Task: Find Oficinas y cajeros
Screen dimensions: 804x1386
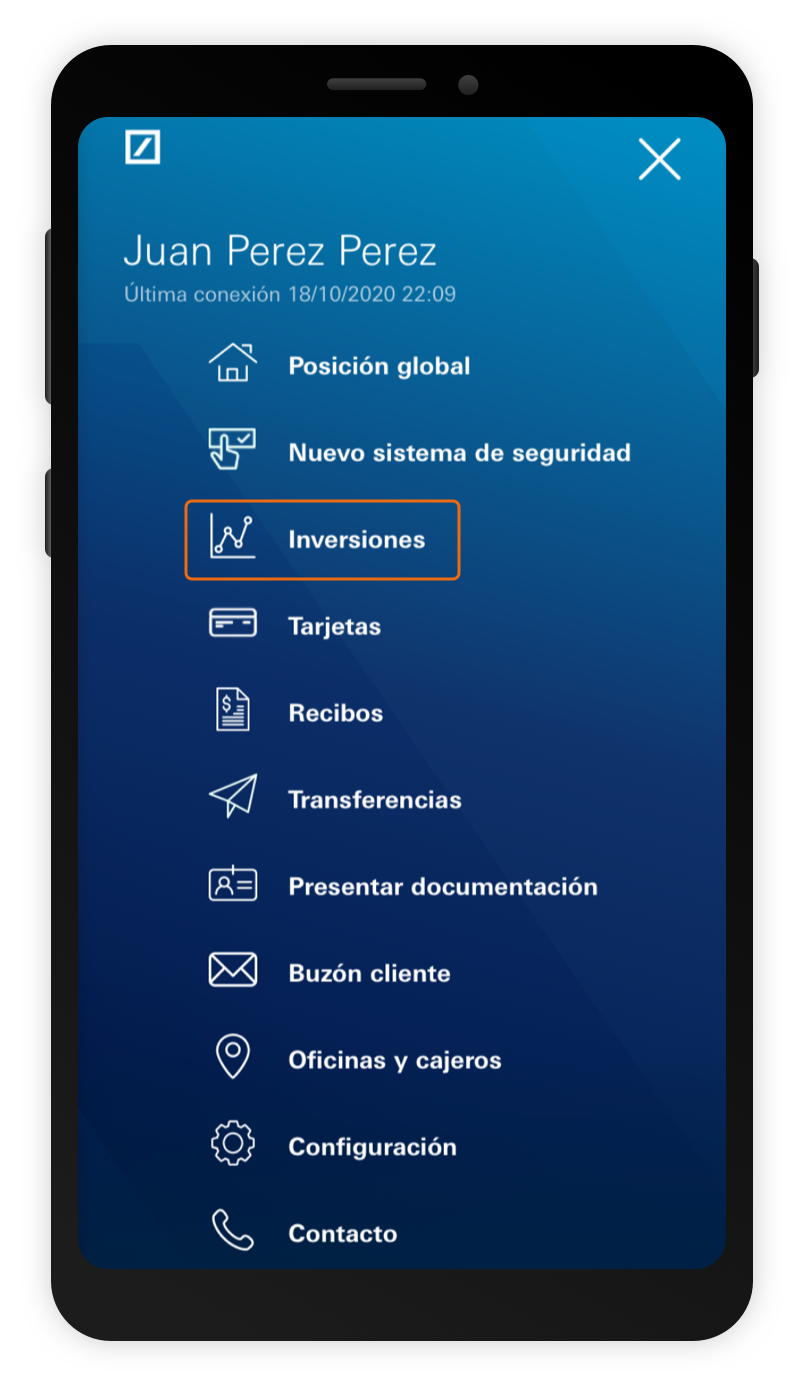Action: point(394,1060)
